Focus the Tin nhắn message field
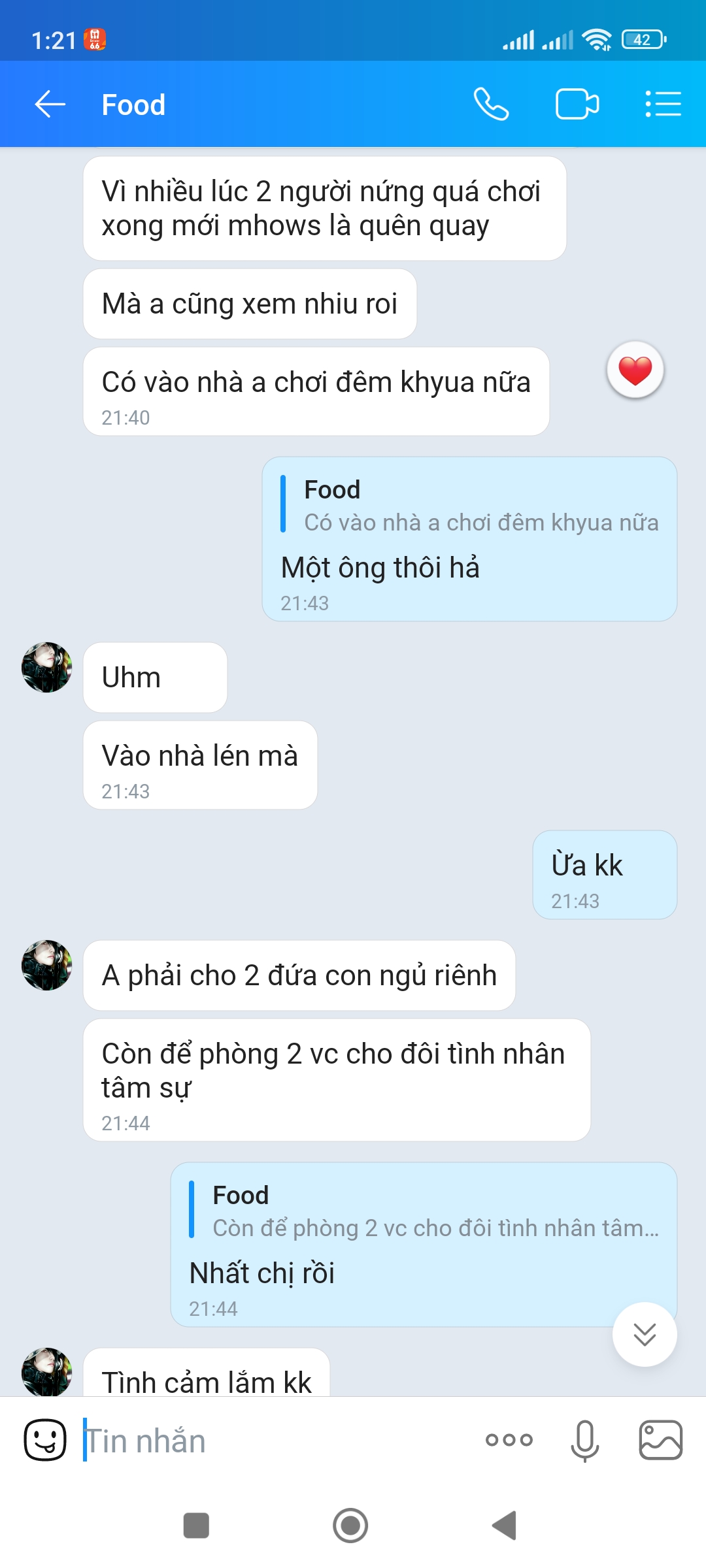The image size is (706, 1568). tap(275, 1441)
